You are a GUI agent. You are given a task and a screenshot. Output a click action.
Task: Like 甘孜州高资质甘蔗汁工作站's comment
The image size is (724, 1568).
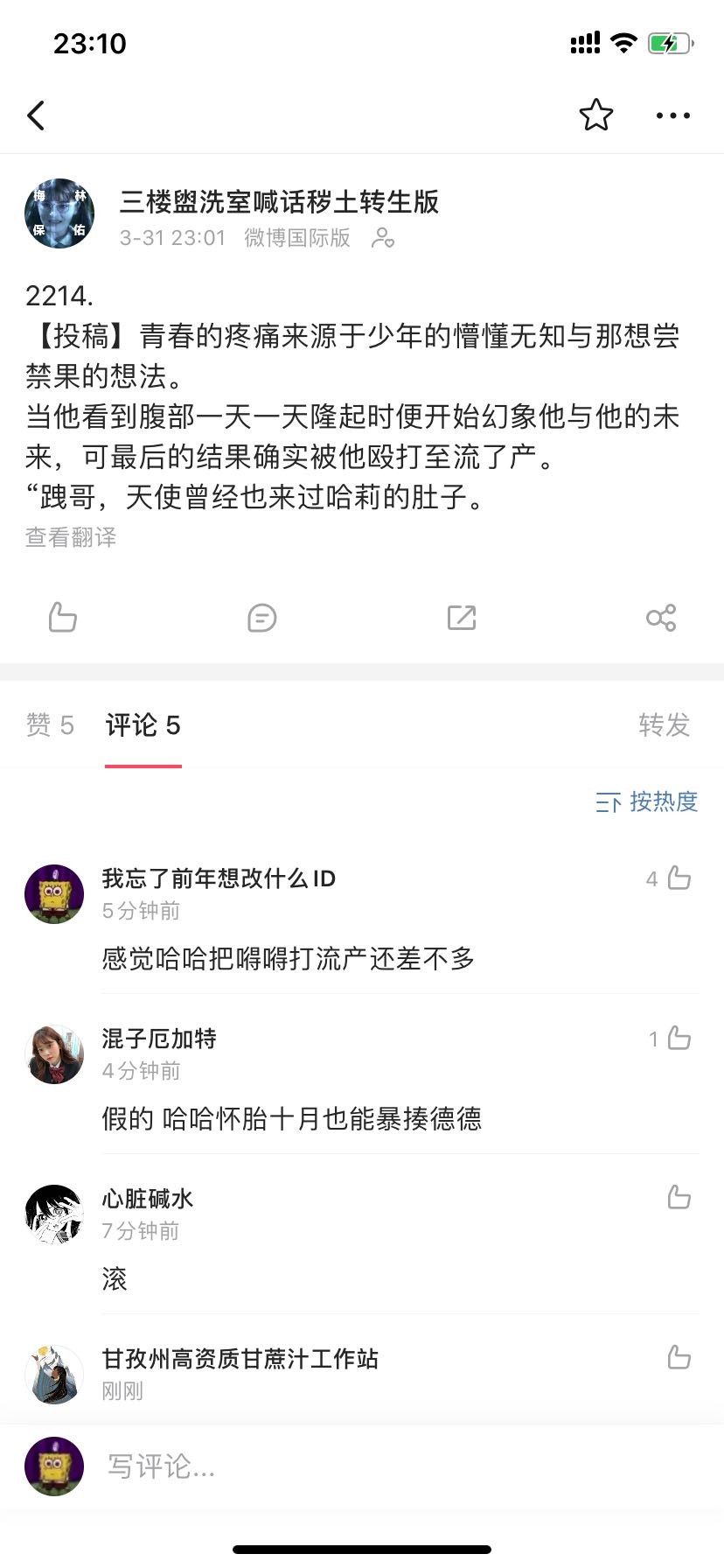(x=679, y=1358)
